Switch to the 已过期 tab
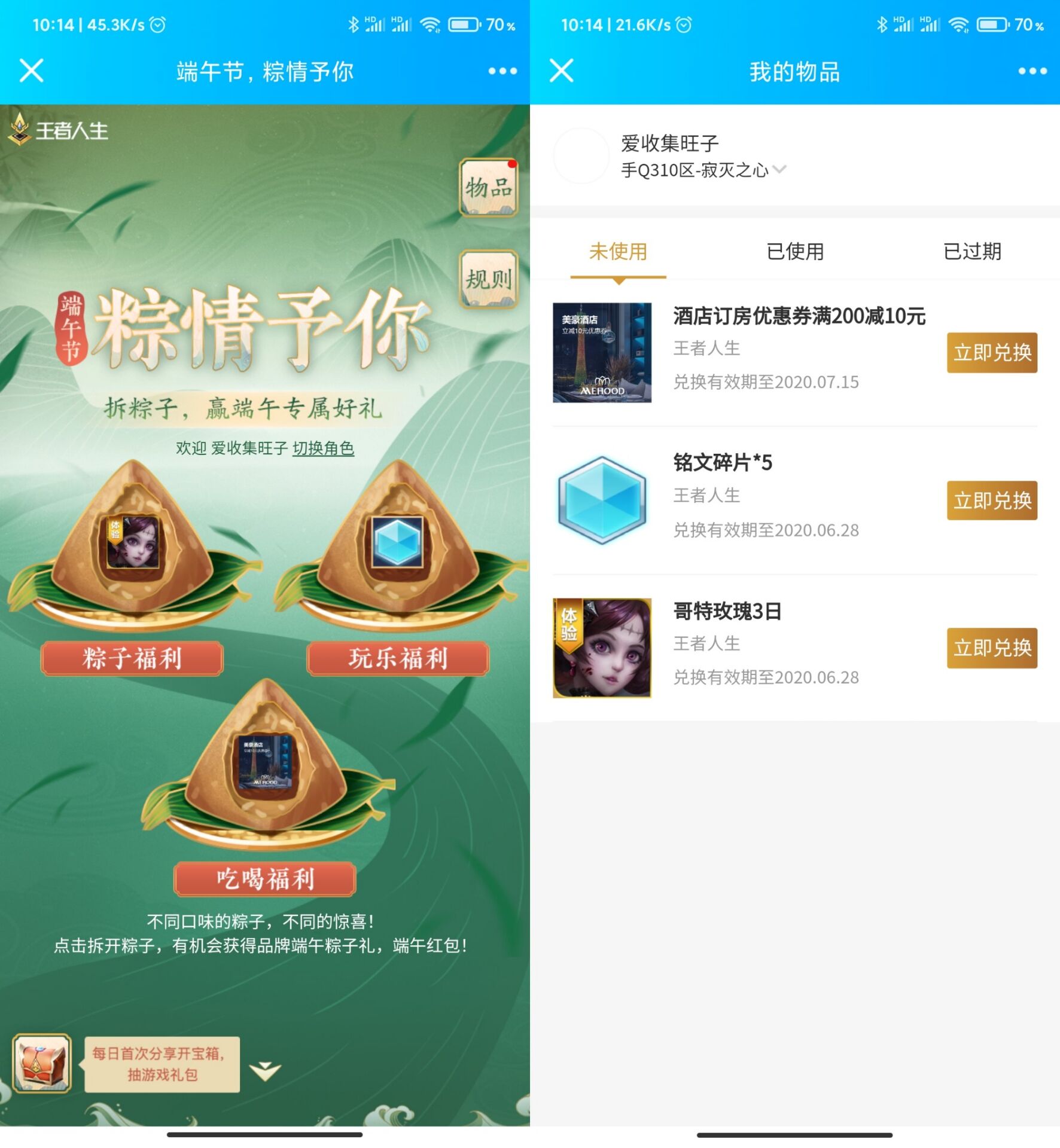1060x1148 pixels. point(971,251)
